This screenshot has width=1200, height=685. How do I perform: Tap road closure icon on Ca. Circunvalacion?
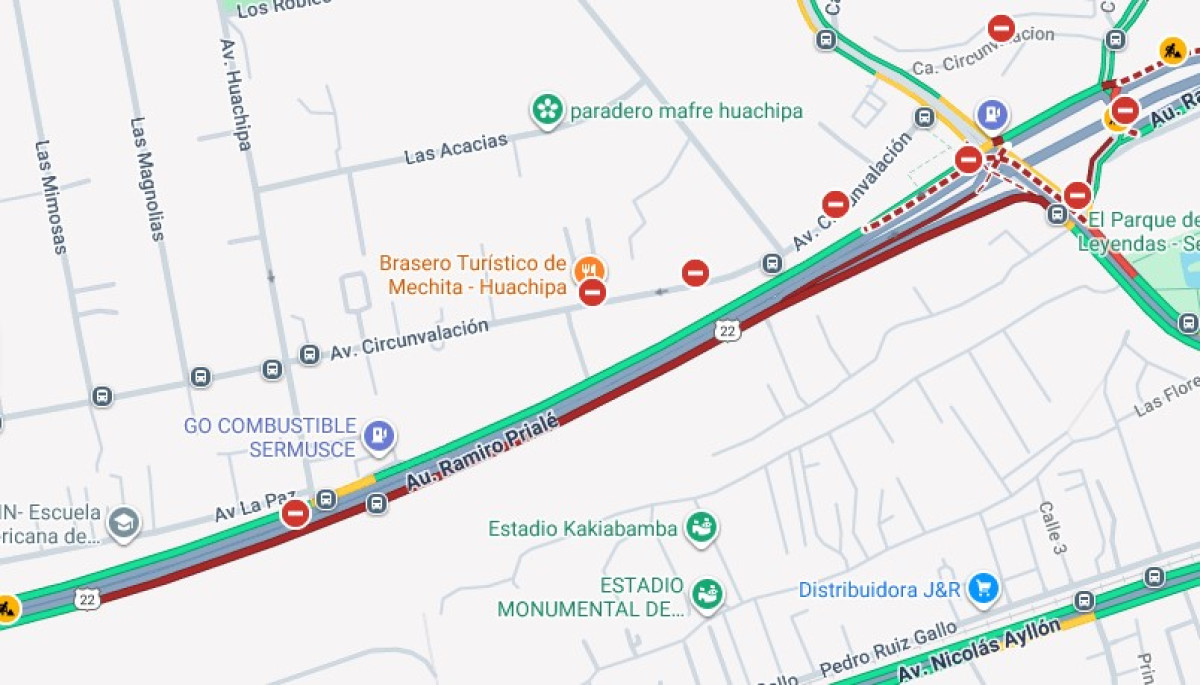(x=1001, y=28)
